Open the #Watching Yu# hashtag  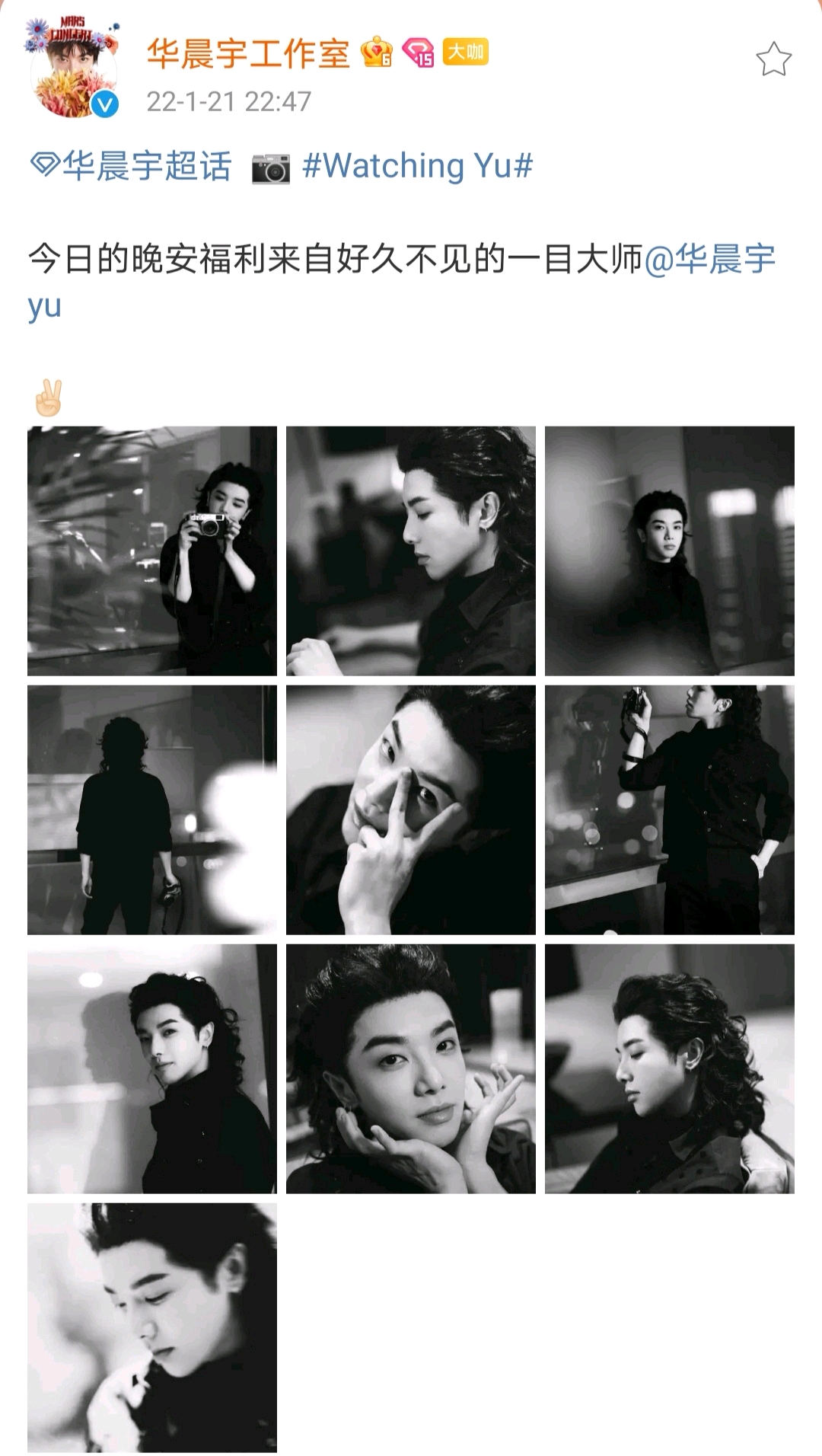click(417, 166)
